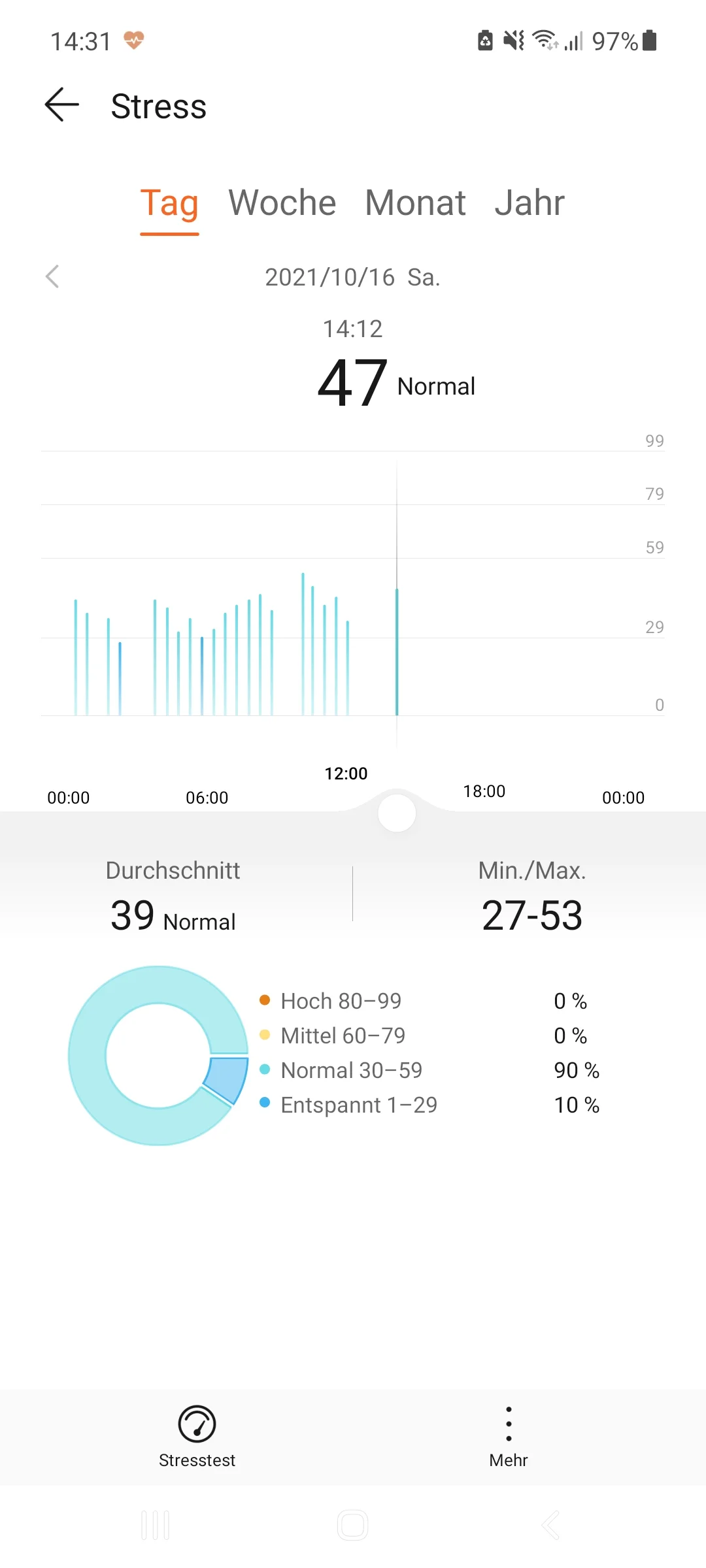This screenshot has width=706, height=1568.
Task: Switch to the Jahr tab
Action: tap(531, 203)
